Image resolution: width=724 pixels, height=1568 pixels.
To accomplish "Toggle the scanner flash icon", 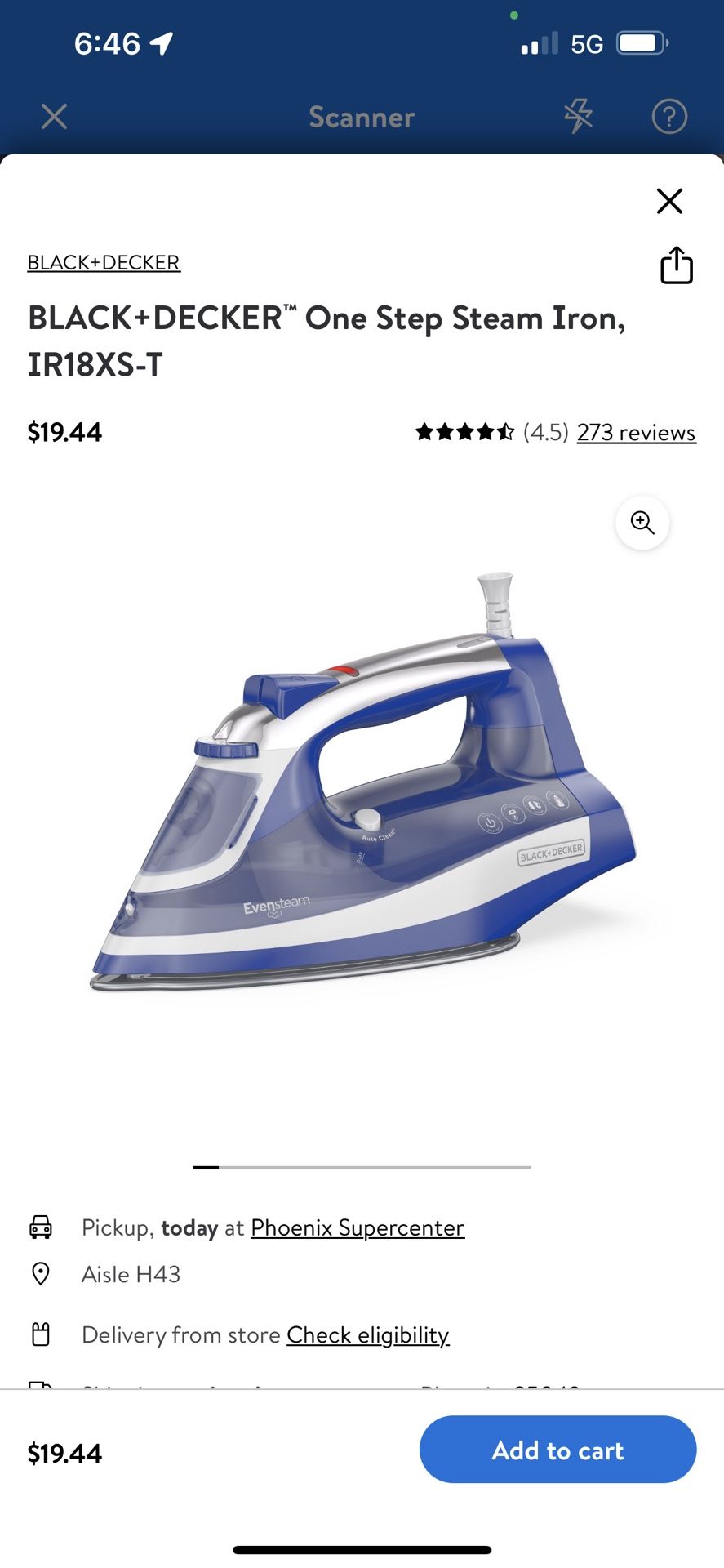I will click(578, 117).
